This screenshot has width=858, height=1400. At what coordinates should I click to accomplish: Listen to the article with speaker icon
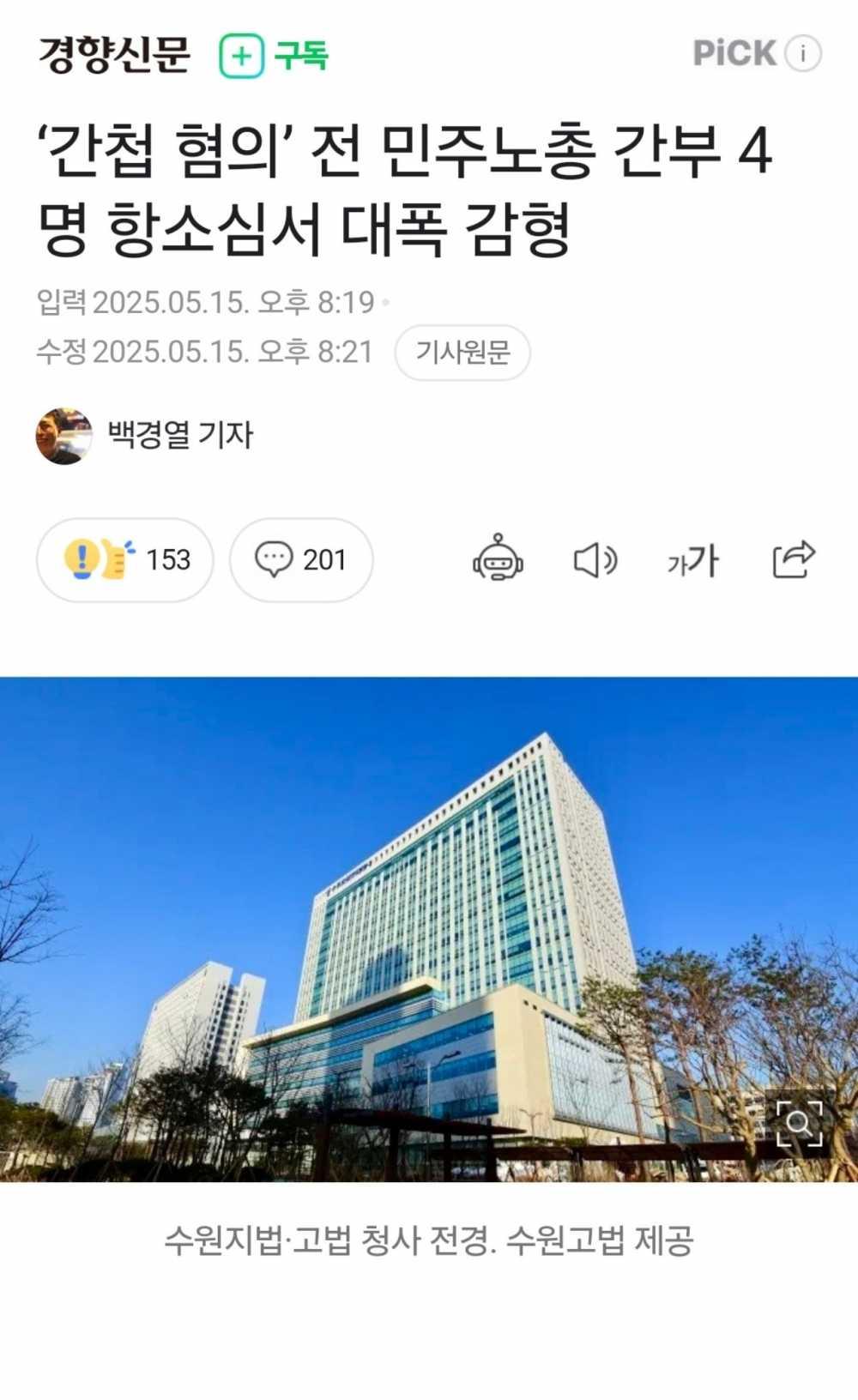[595, 560]
